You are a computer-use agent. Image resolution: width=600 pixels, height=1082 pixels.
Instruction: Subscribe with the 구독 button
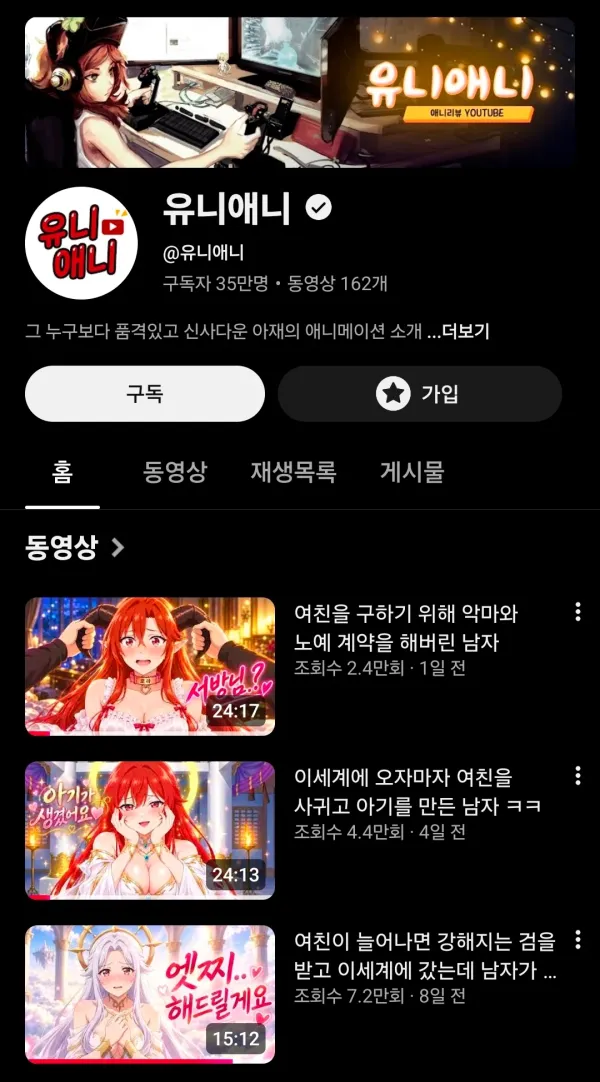(x=145, y=393)
